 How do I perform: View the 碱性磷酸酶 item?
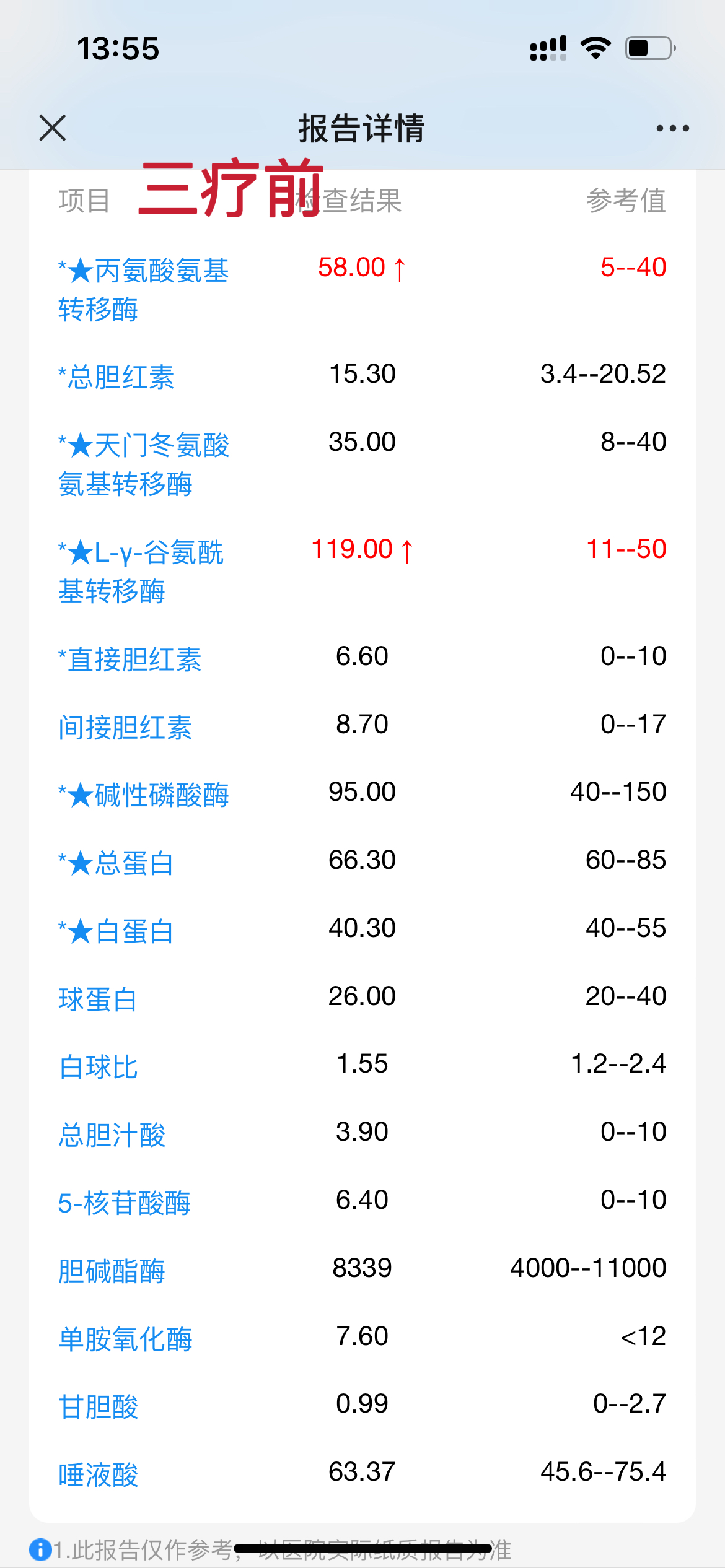144,795
